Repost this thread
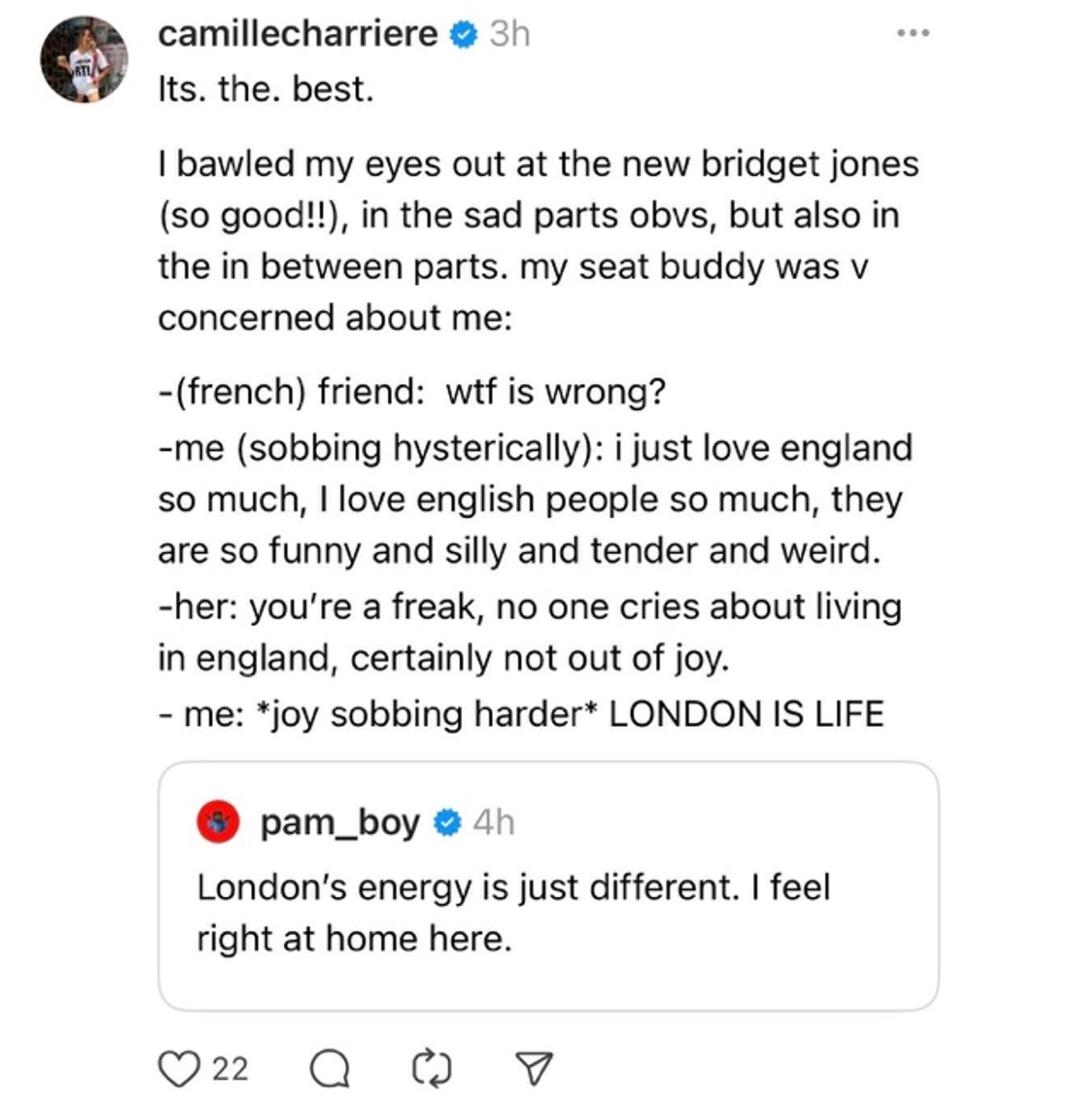The image size is (1073, 1120). pos(431,1069)
